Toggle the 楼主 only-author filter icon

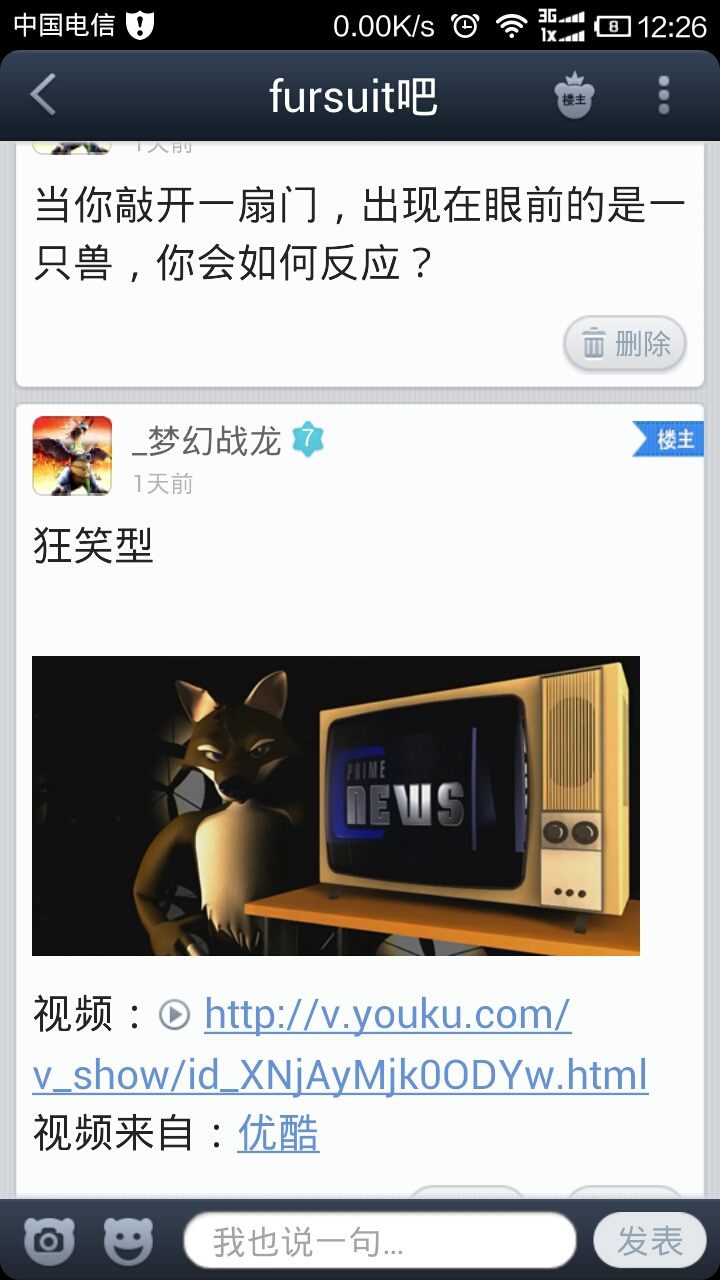coord(574,97)
